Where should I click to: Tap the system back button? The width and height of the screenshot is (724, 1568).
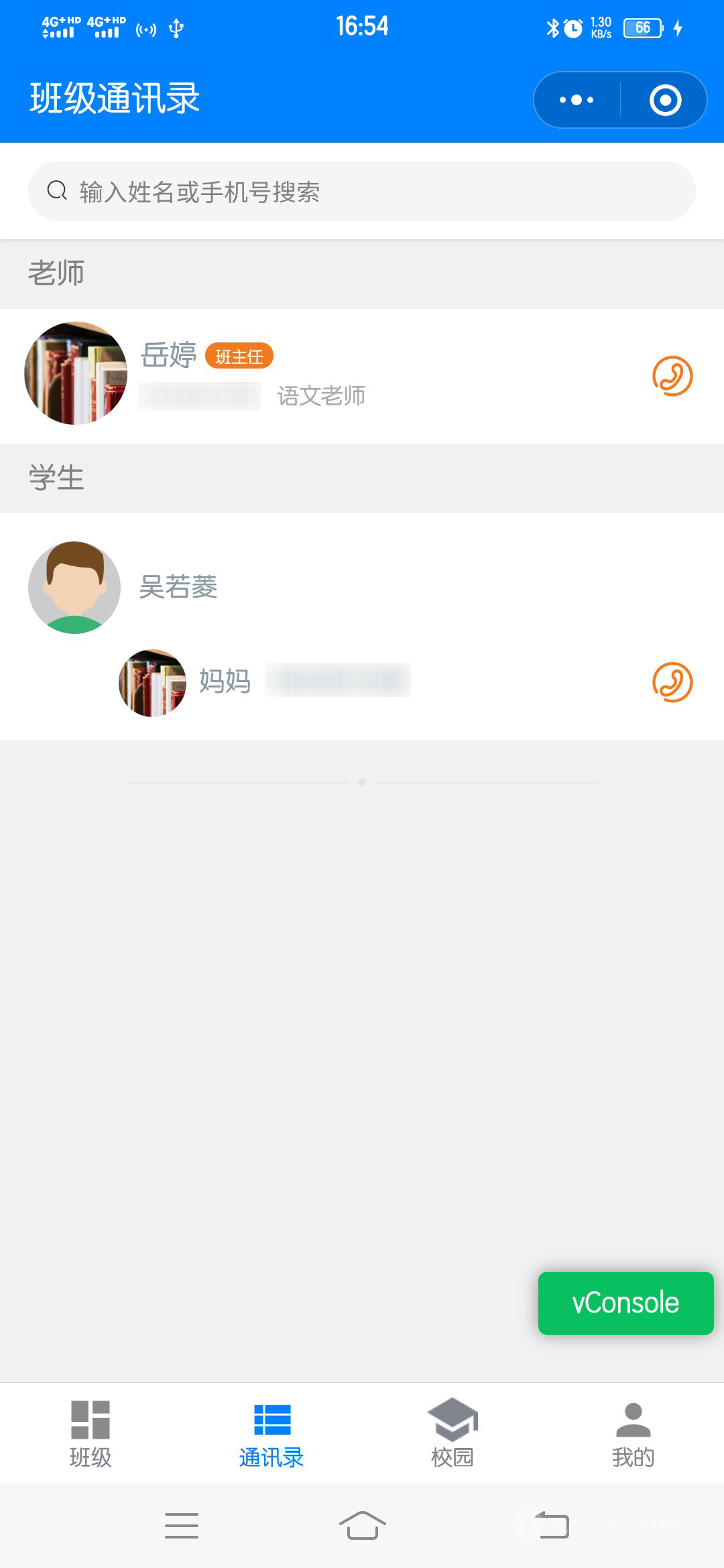click(552, 1526)
